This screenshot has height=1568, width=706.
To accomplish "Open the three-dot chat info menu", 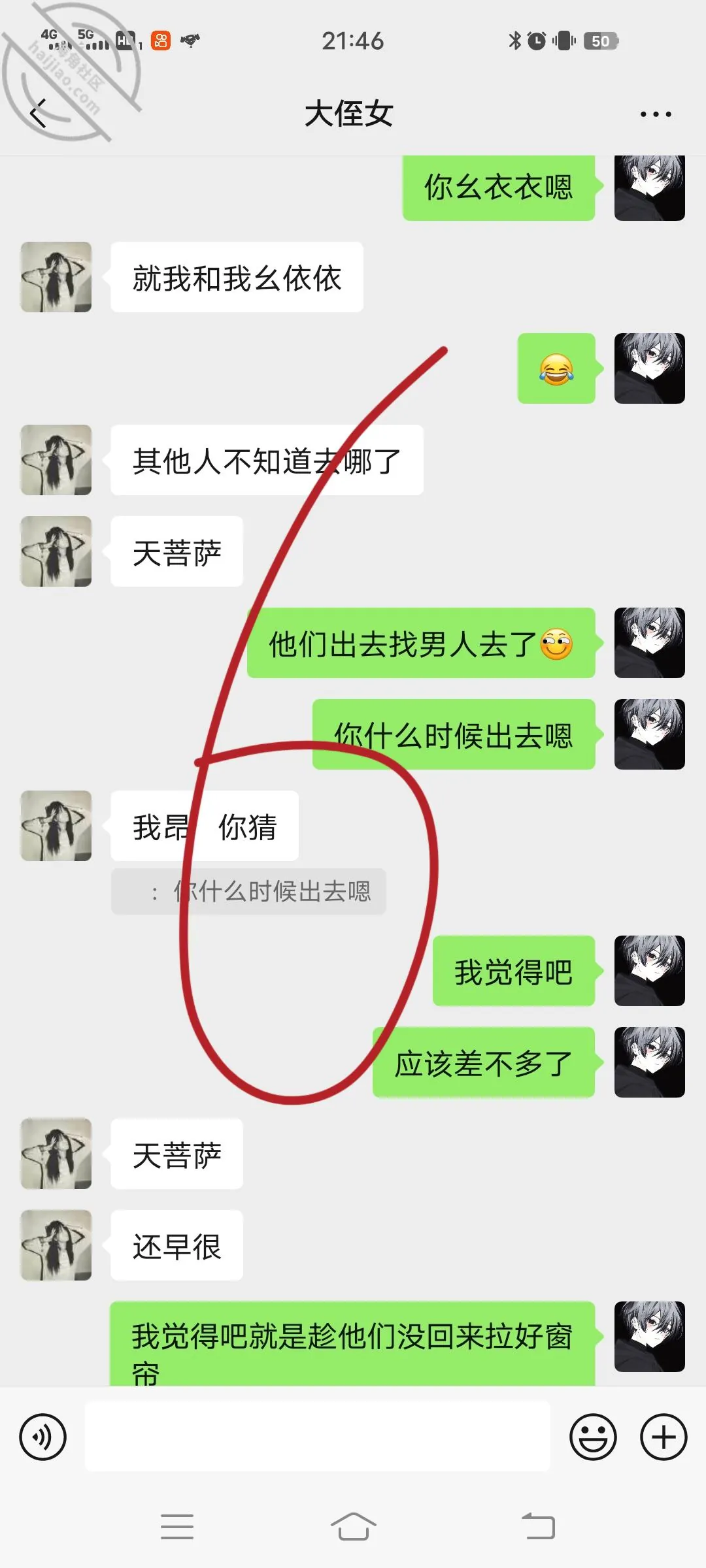I will (656, 114).
